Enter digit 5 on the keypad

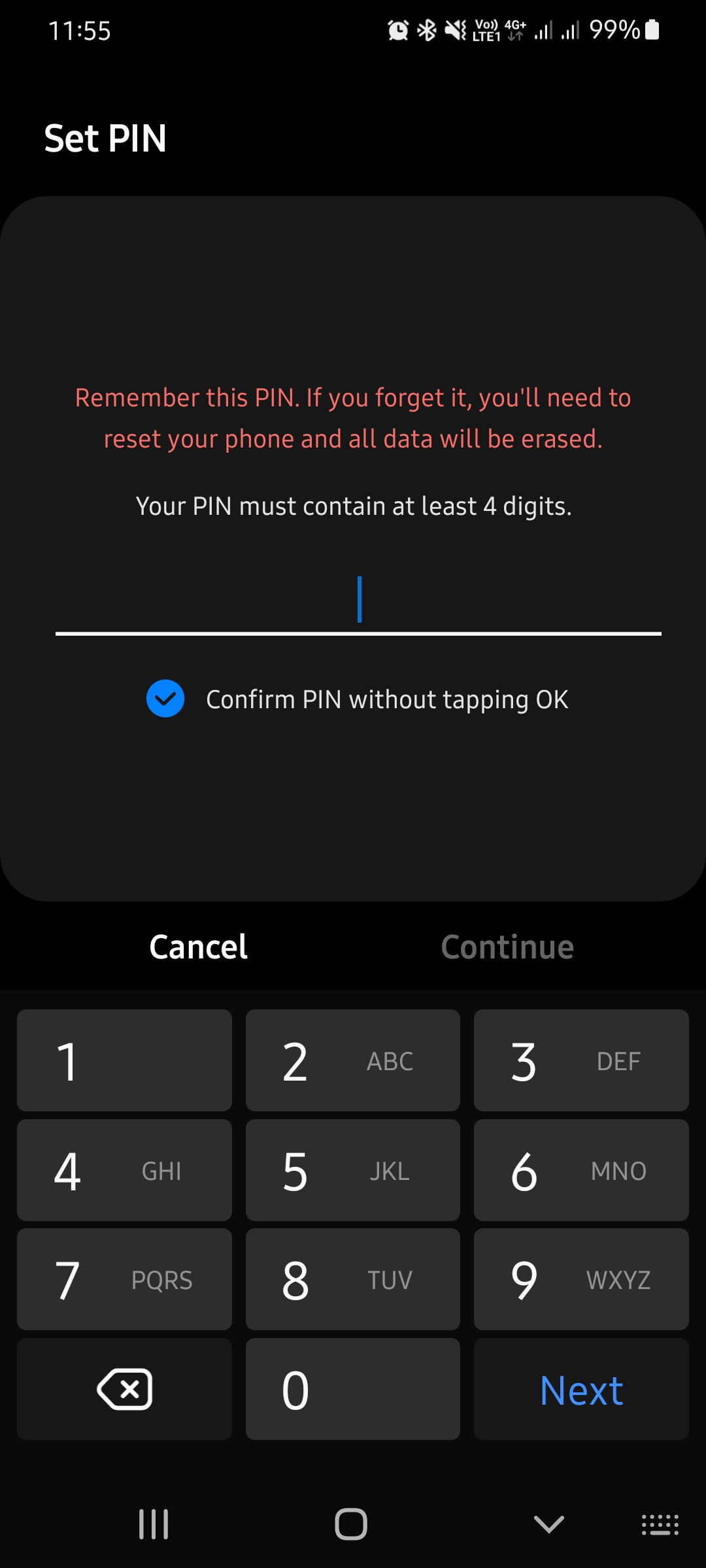[353, 1170]
